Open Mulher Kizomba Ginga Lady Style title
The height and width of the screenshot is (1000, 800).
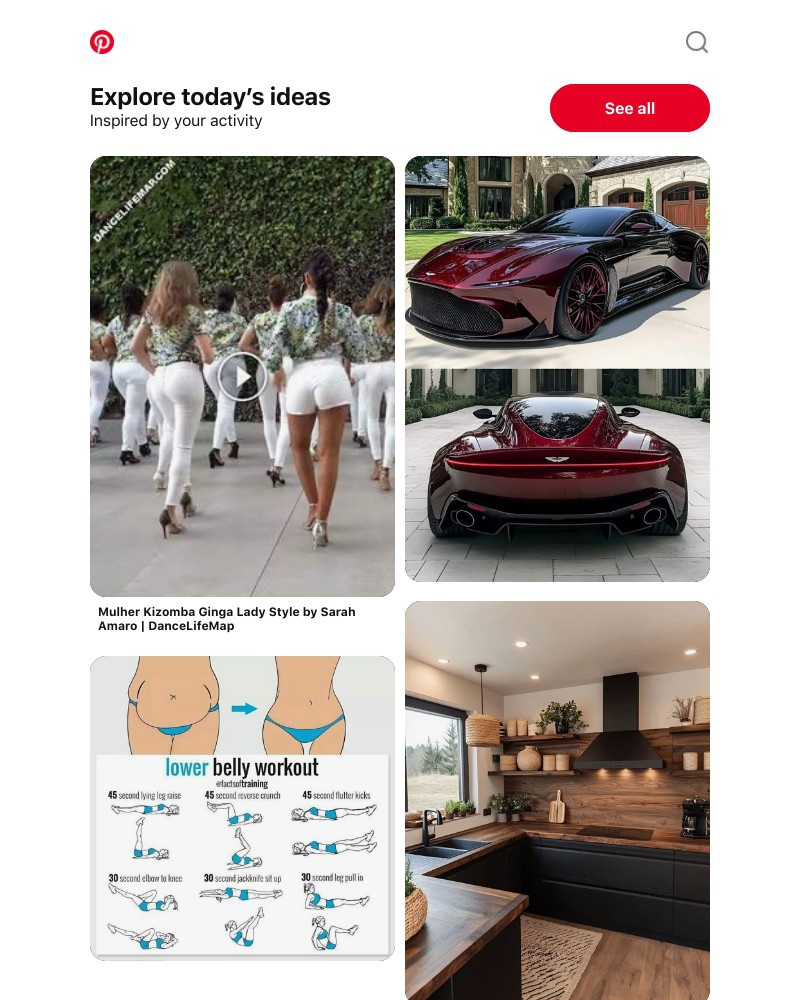point(227,619)
